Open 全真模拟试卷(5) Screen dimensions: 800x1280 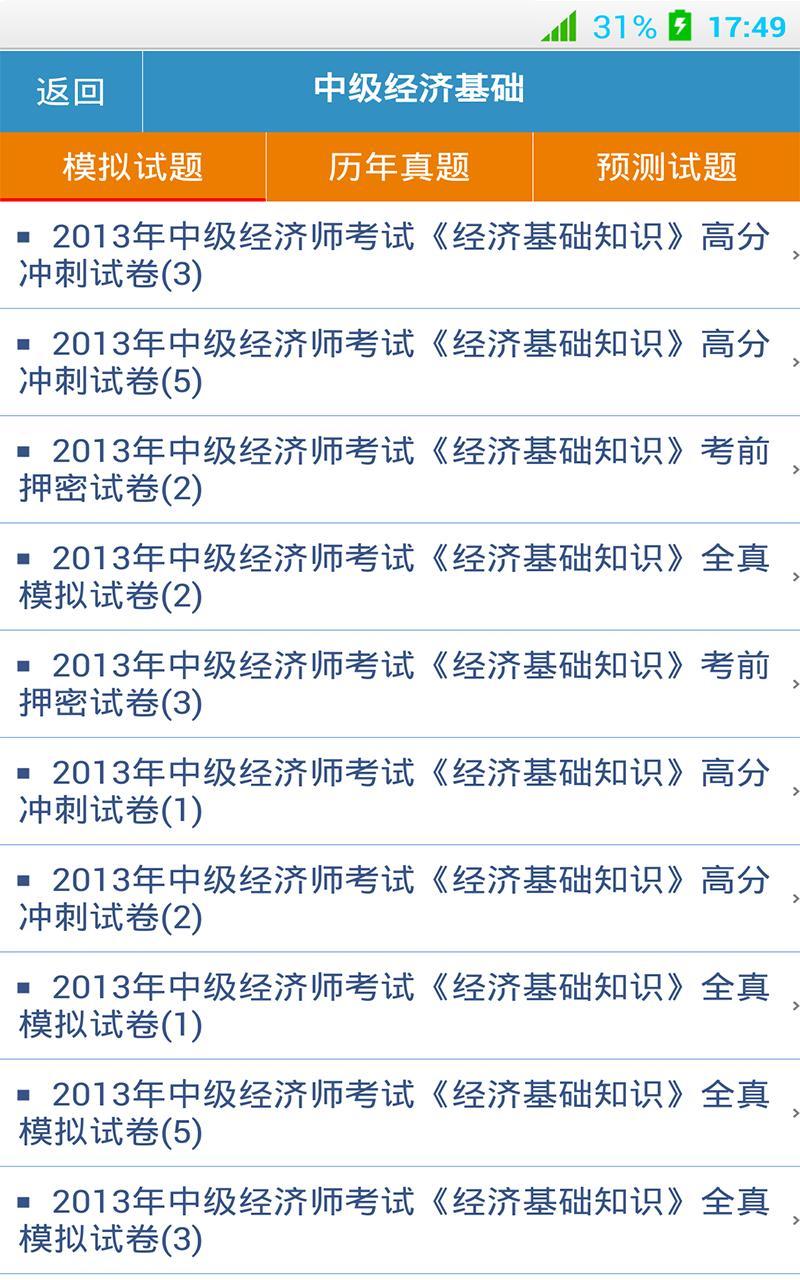click(395, 1112)
